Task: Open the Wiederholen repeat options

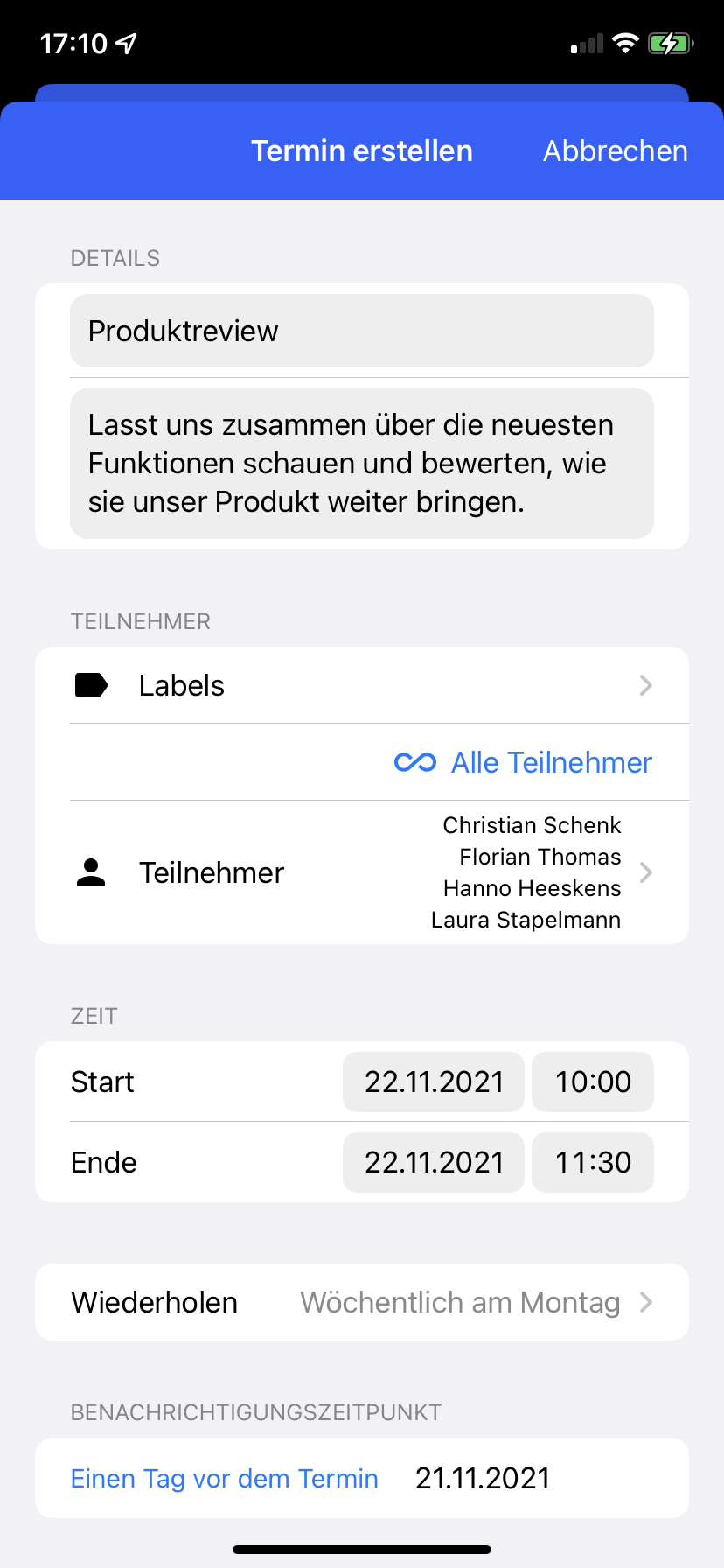Action: pos(361,1302)
